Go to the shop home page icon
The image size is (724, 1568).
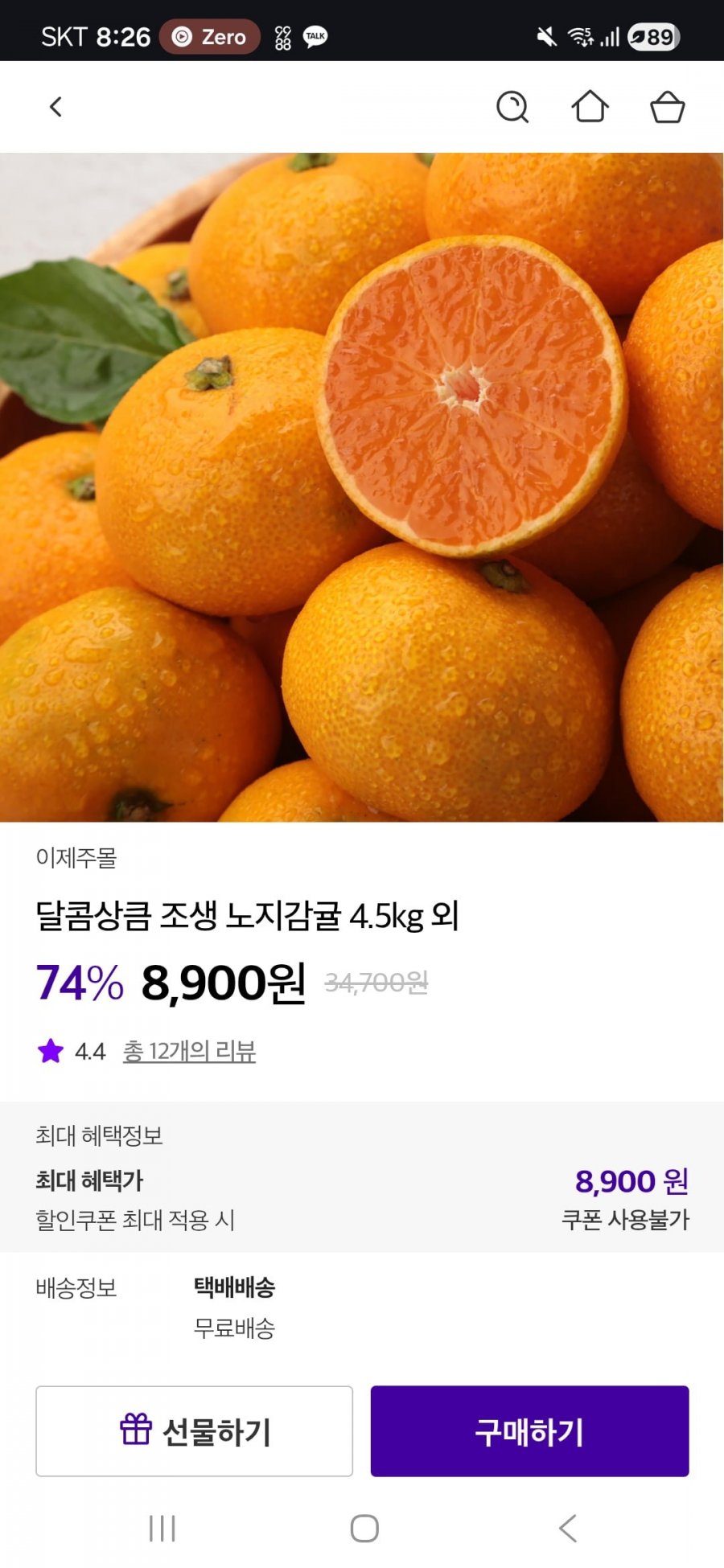(590, 107)
